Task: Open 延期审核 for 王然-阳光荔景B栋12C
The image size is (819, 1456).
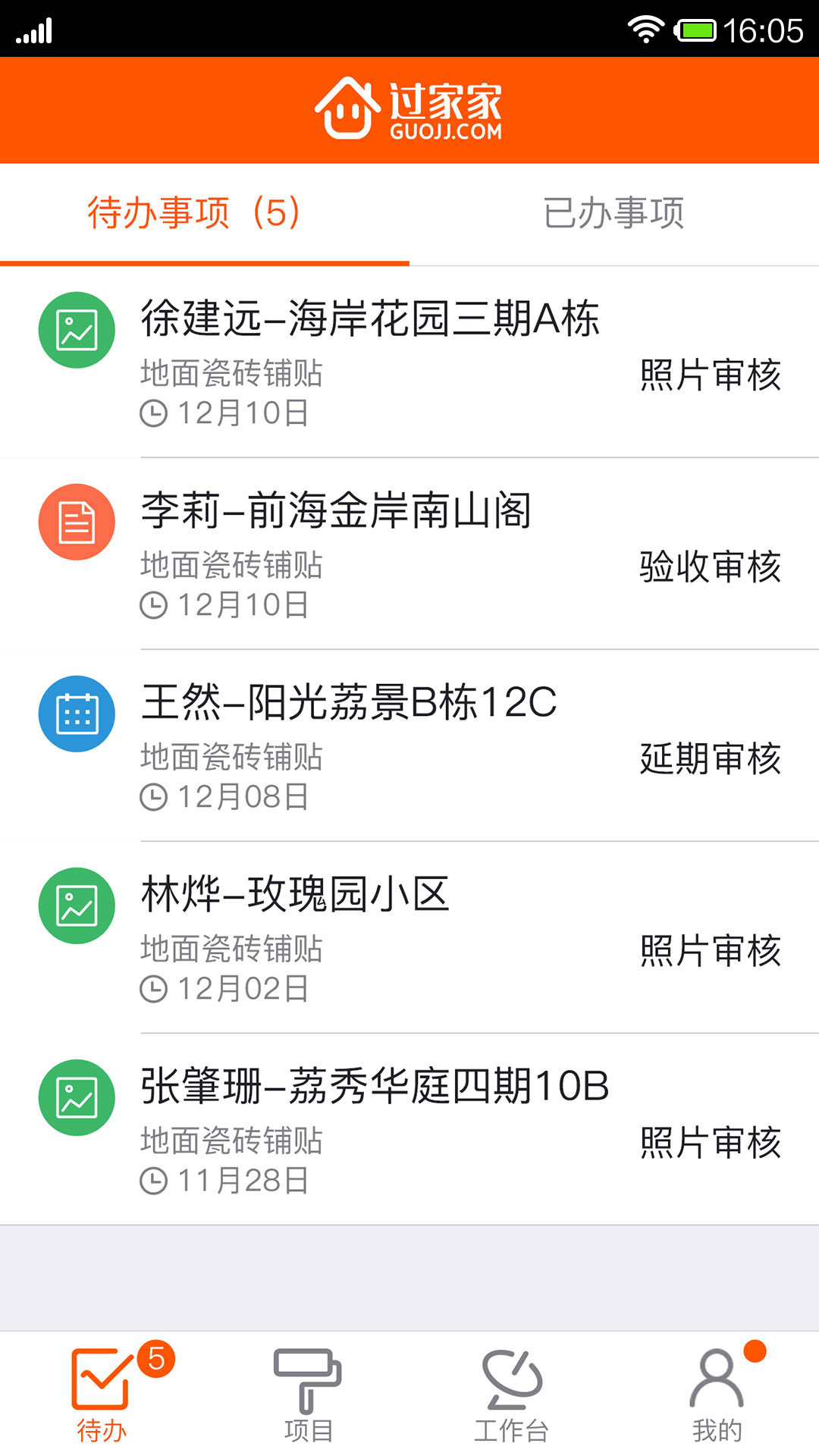Action: click(x=708, y=758)
